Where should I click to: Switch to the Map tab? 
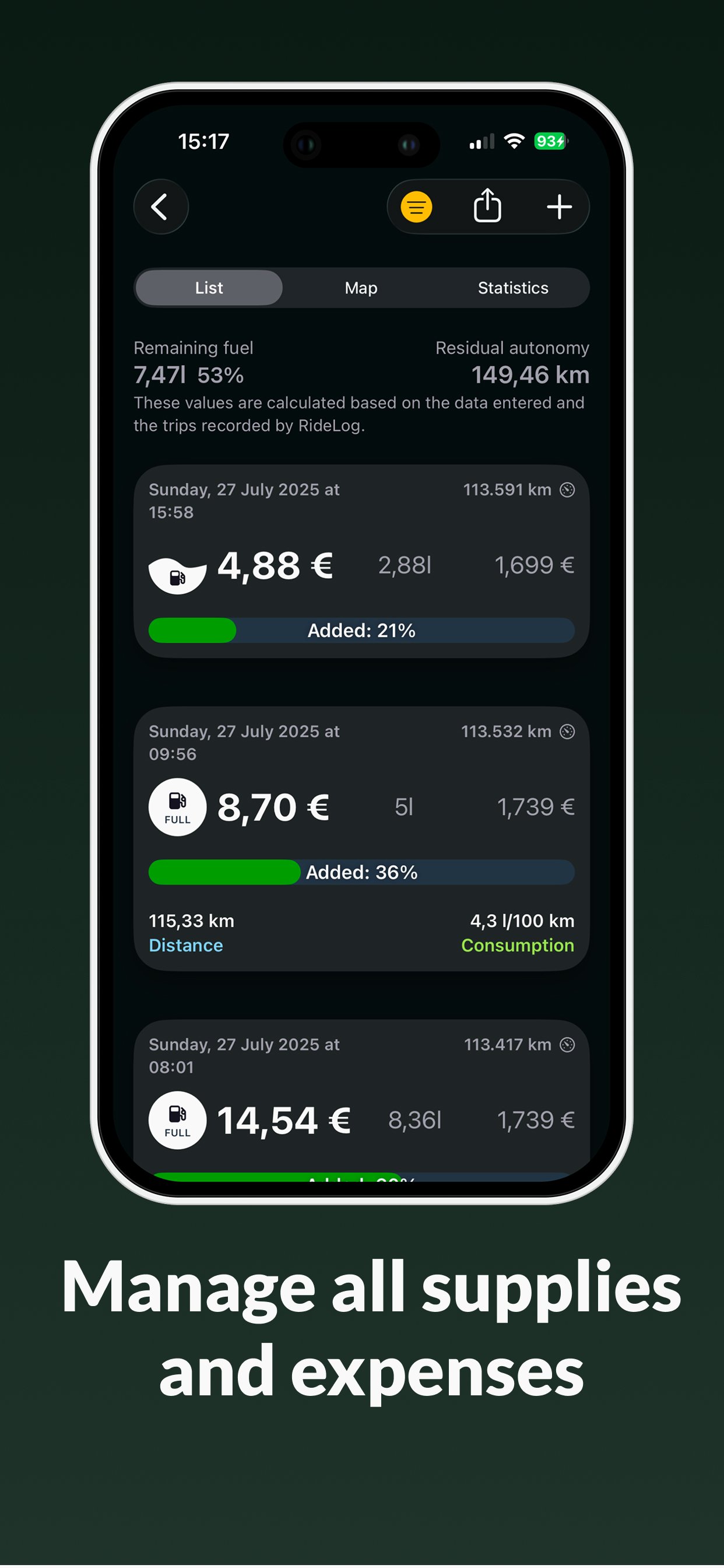[x=360, y=288]
